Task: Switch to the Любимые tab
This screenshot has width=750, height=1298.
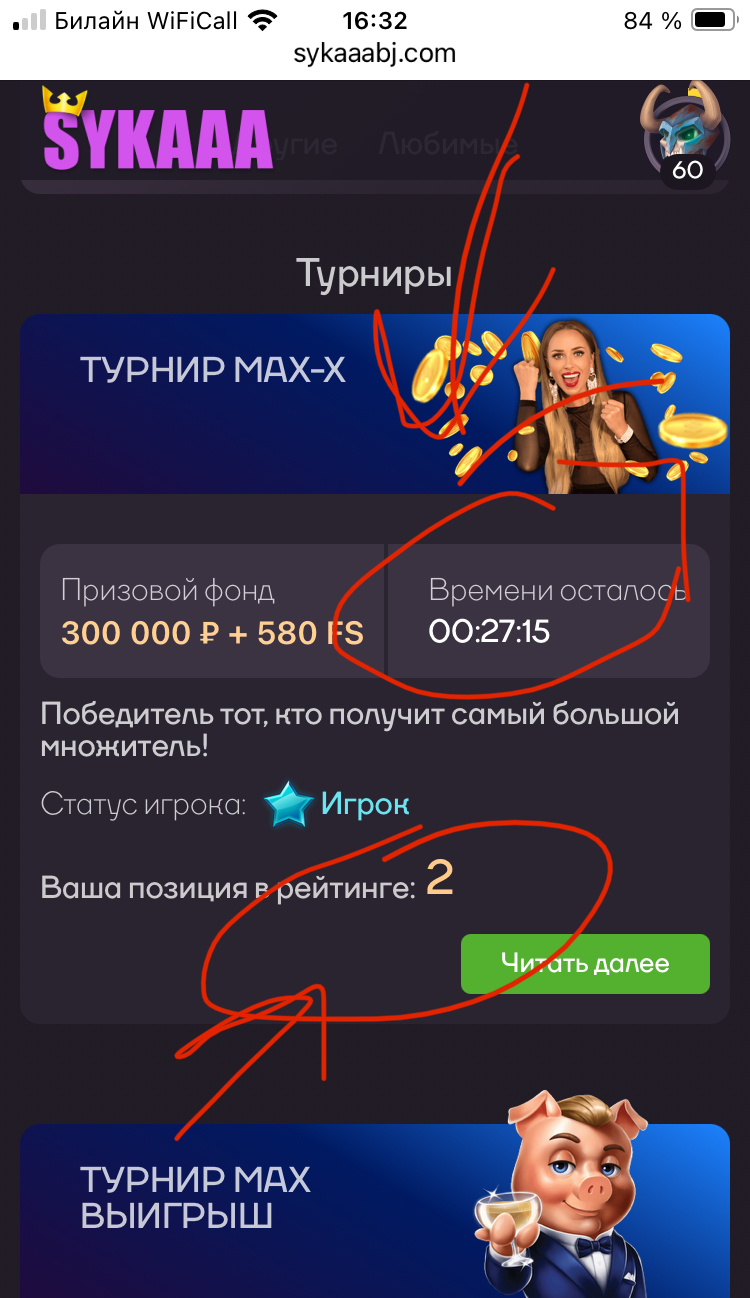Action: coord(447,145)
